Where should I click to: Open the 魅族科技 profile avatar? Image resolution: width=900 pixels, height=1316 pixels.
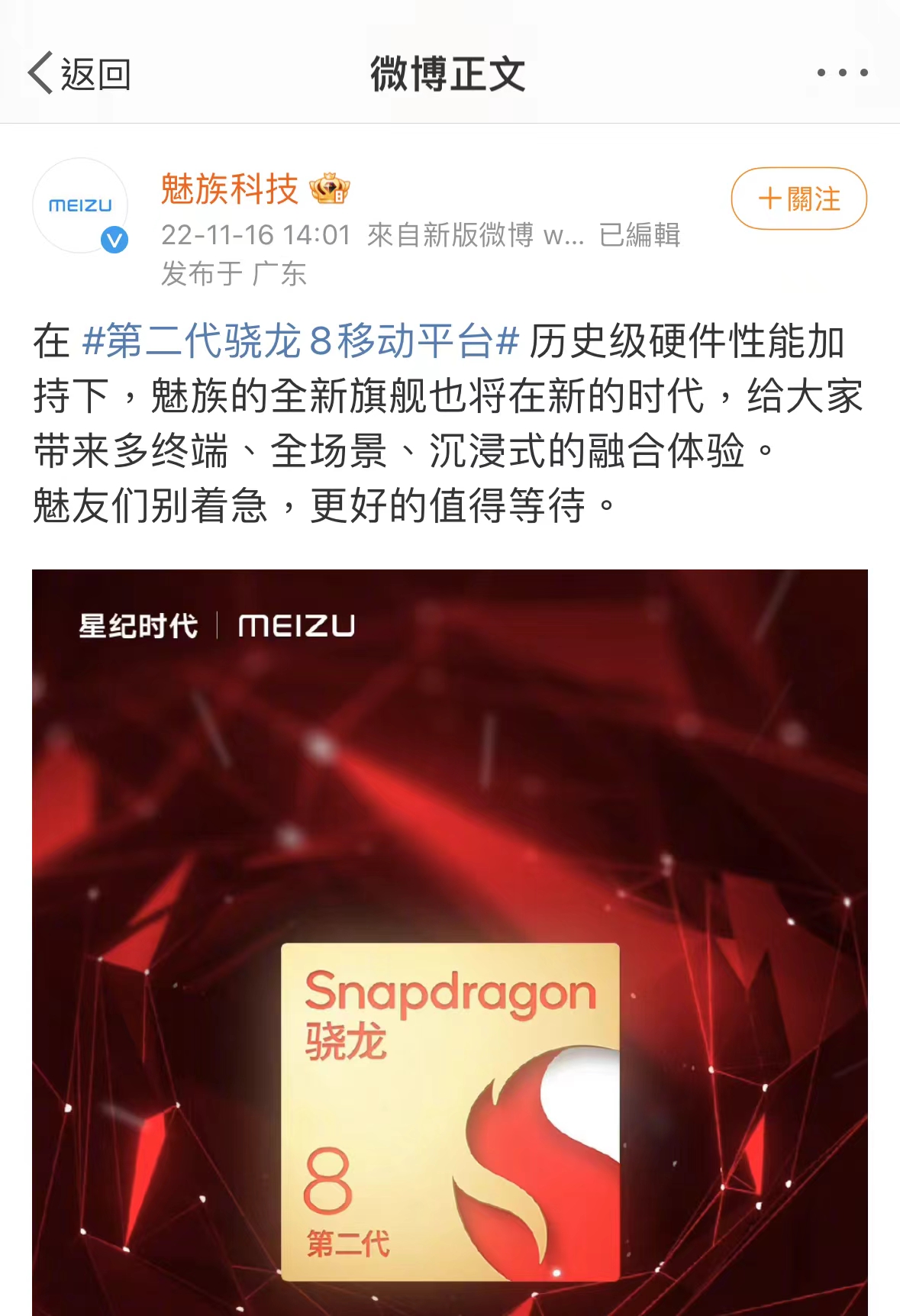(80, 205)
